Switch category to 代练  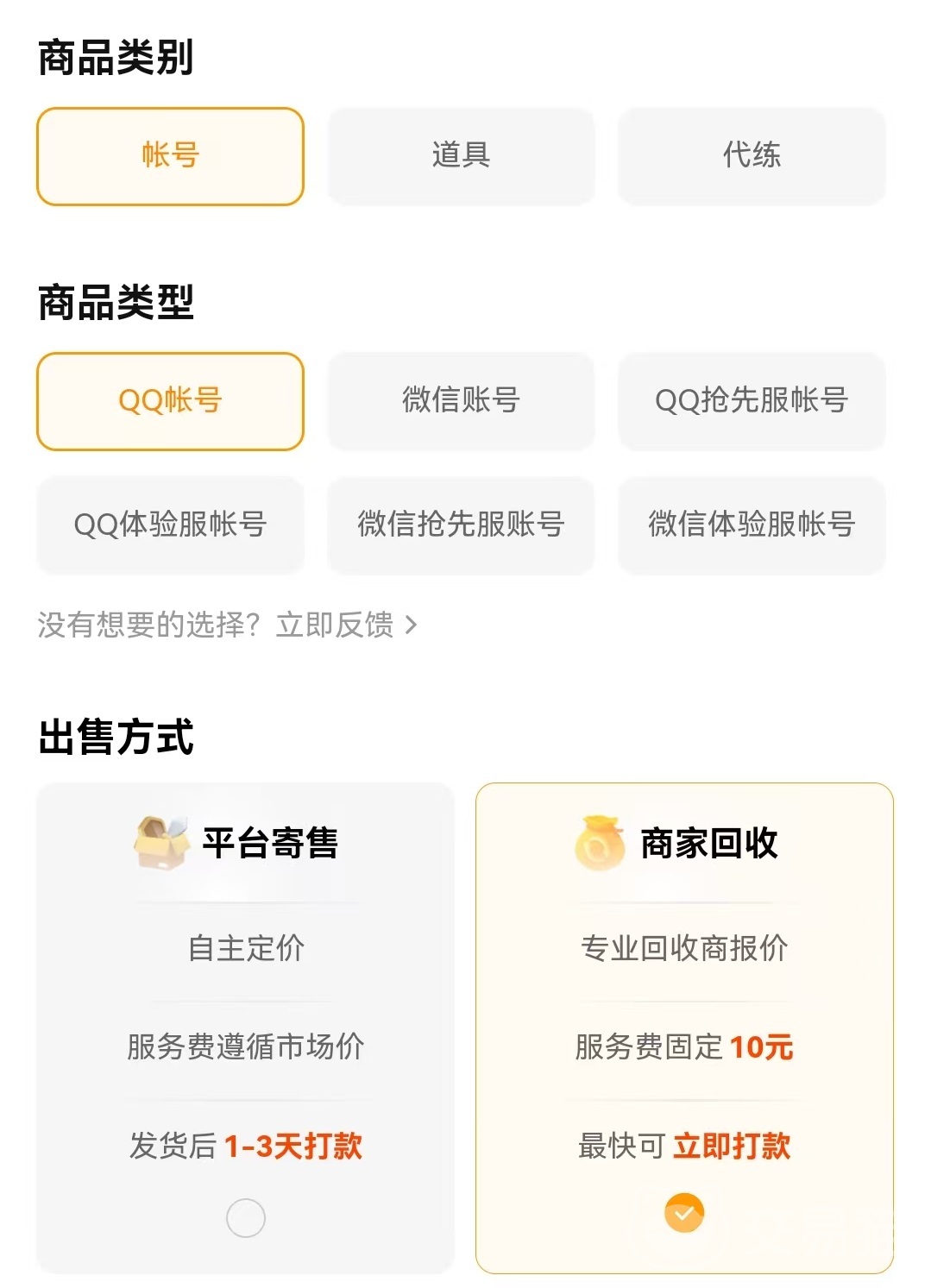click(x=752, y=156)
